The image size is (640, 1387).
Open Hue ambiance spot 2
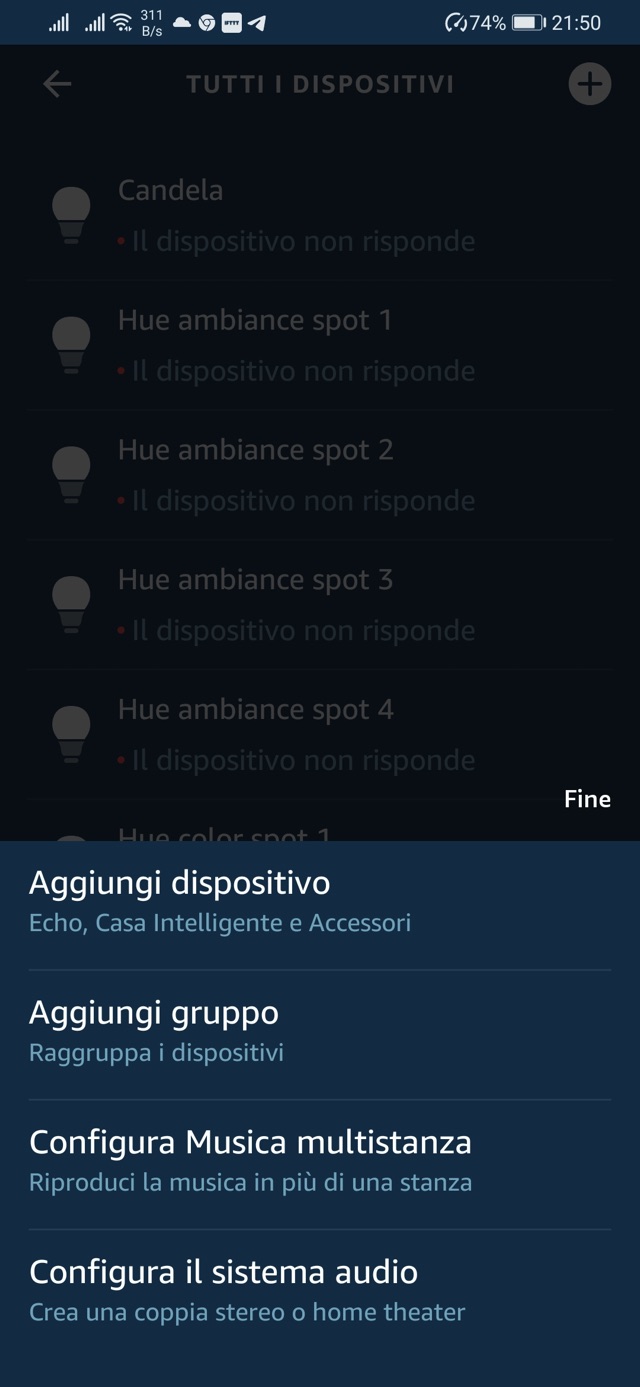[x=296, y=474]
